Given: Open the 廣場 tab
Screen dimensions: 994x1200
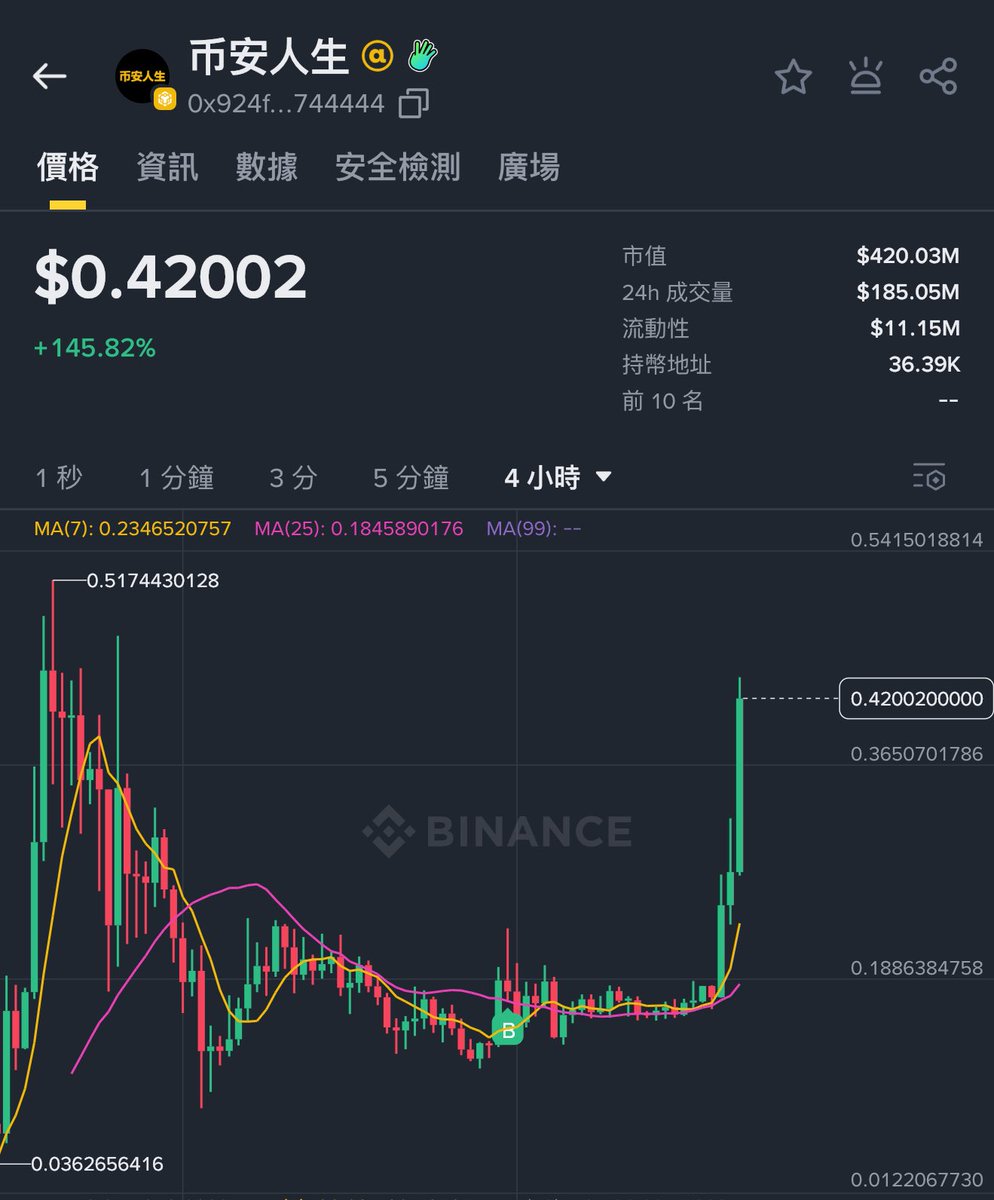Looking at the screenshot, I should [x=528, y=167].
